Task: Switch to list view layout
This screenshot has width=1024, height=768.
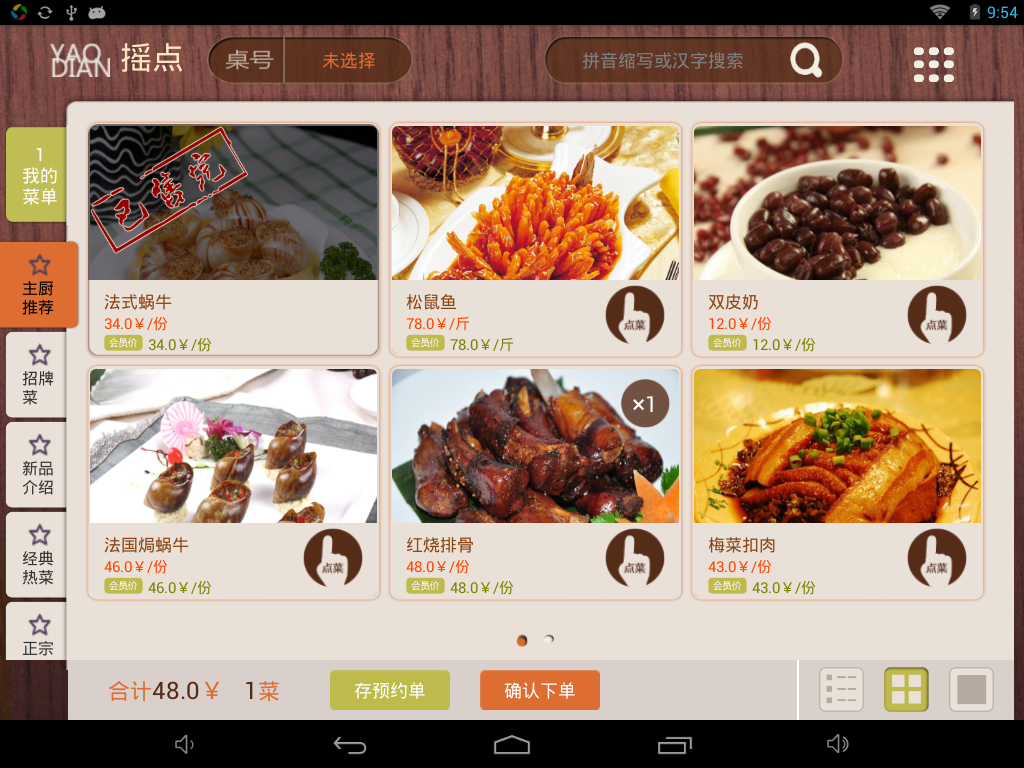Action: [841, 690]
